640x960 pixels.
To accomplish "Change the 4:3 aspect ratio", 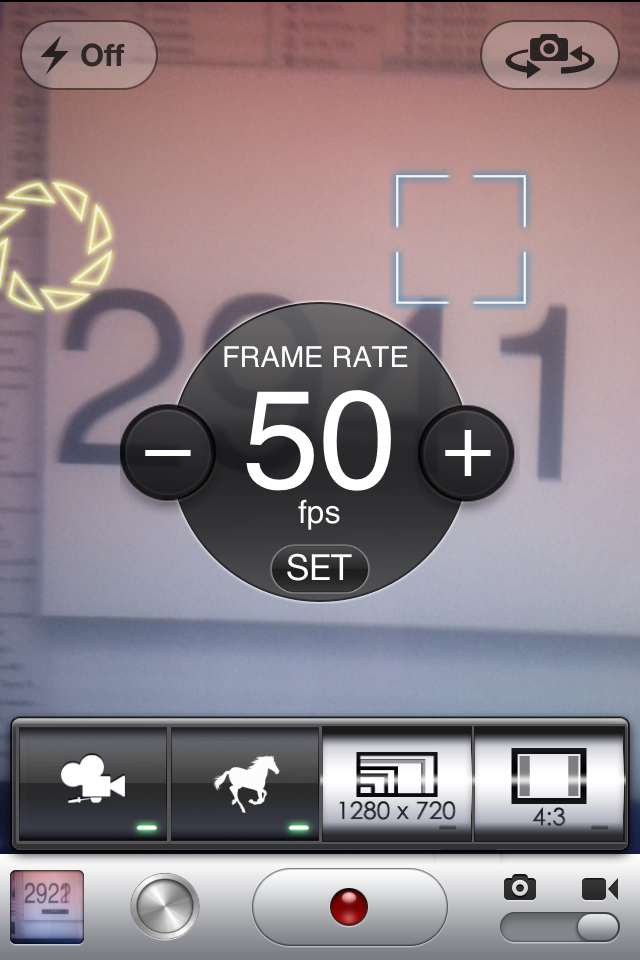I will 548,784.
